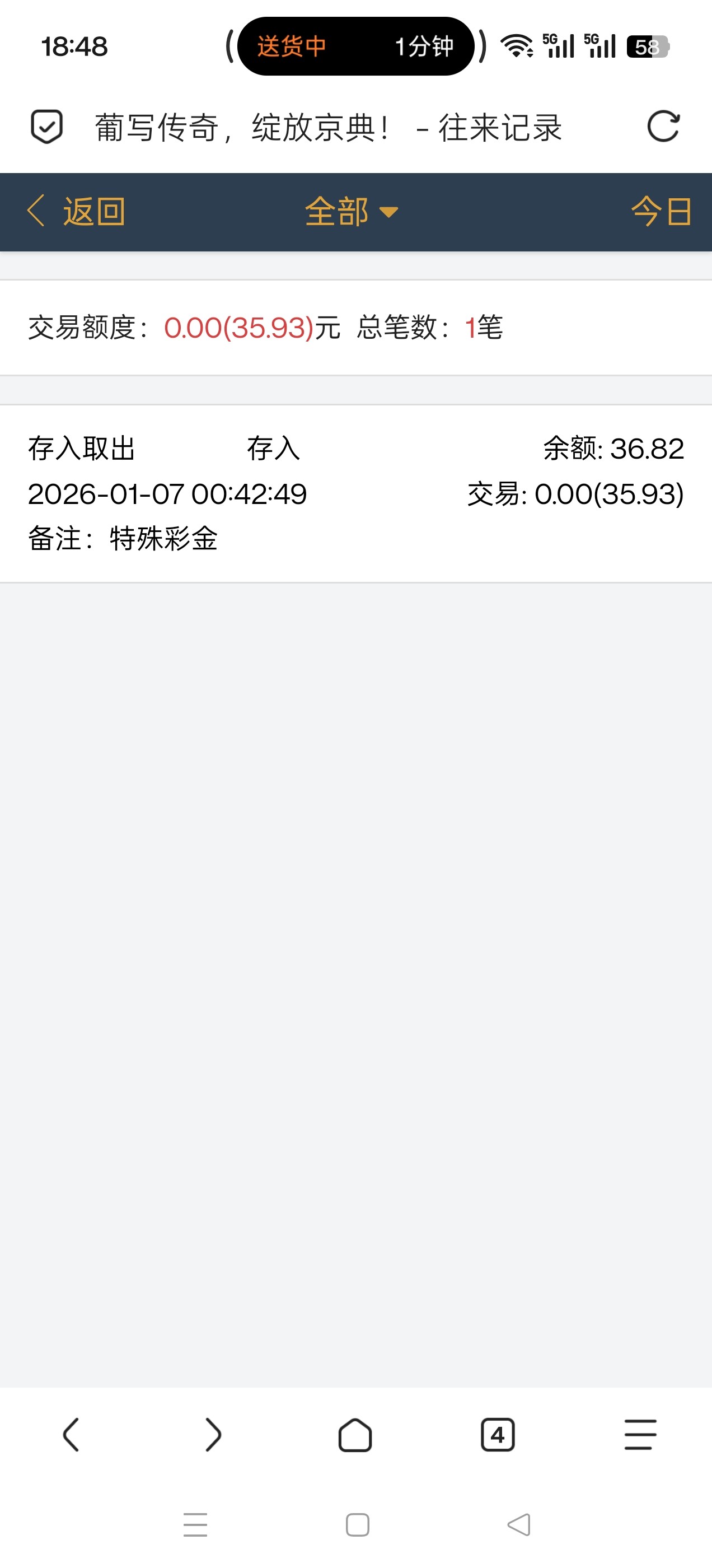The height and width of the screenshot is (1568, 712).
Task: Go back with the 返回 button
Action: (x=77, y=212)
